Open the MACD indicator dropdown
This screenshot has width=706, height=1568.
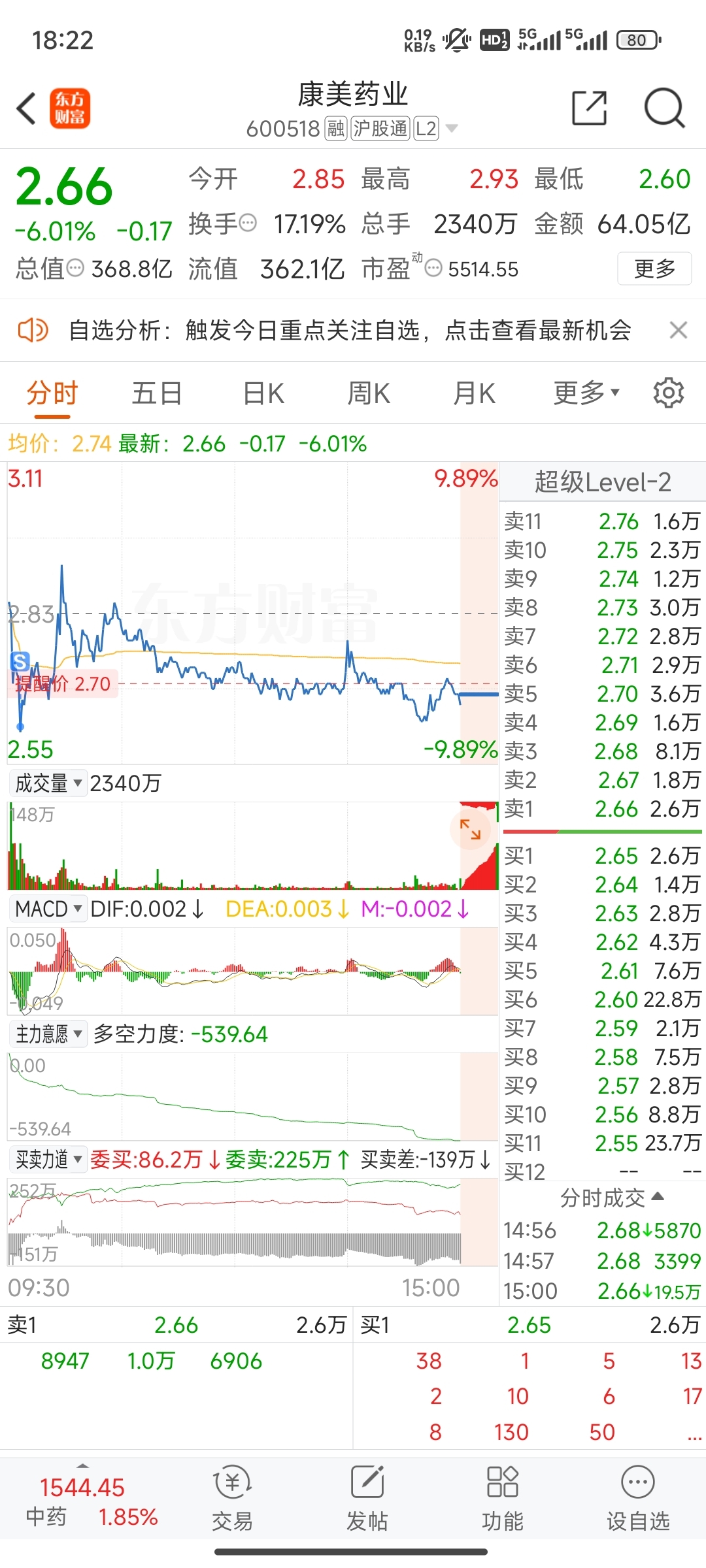(x=48, y=909)
